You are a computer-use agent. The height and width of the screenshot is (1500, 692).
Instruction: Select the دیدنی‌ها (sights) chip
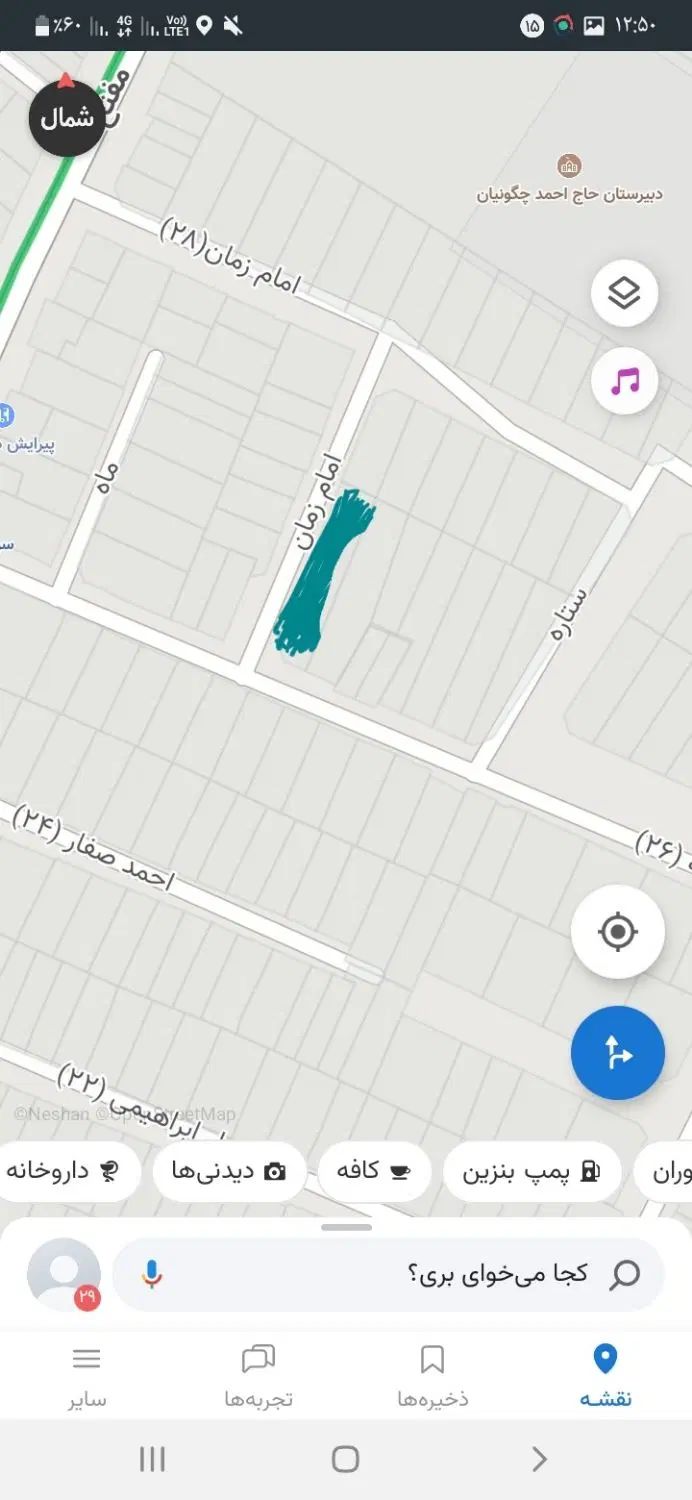(x=229, y=1171)
